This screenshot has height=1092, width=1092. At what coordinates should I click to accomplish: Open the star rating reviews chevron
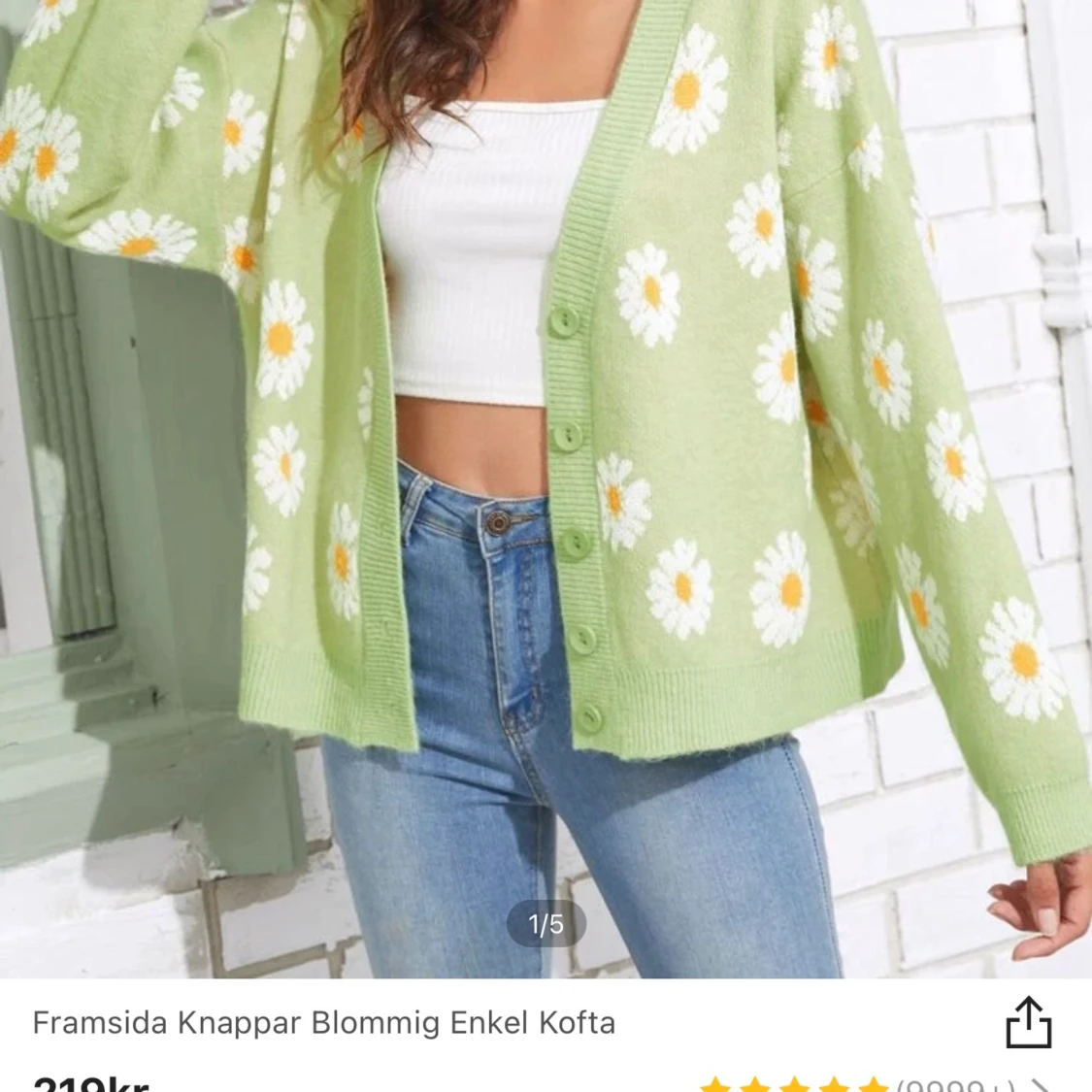click(1041, 1084)
